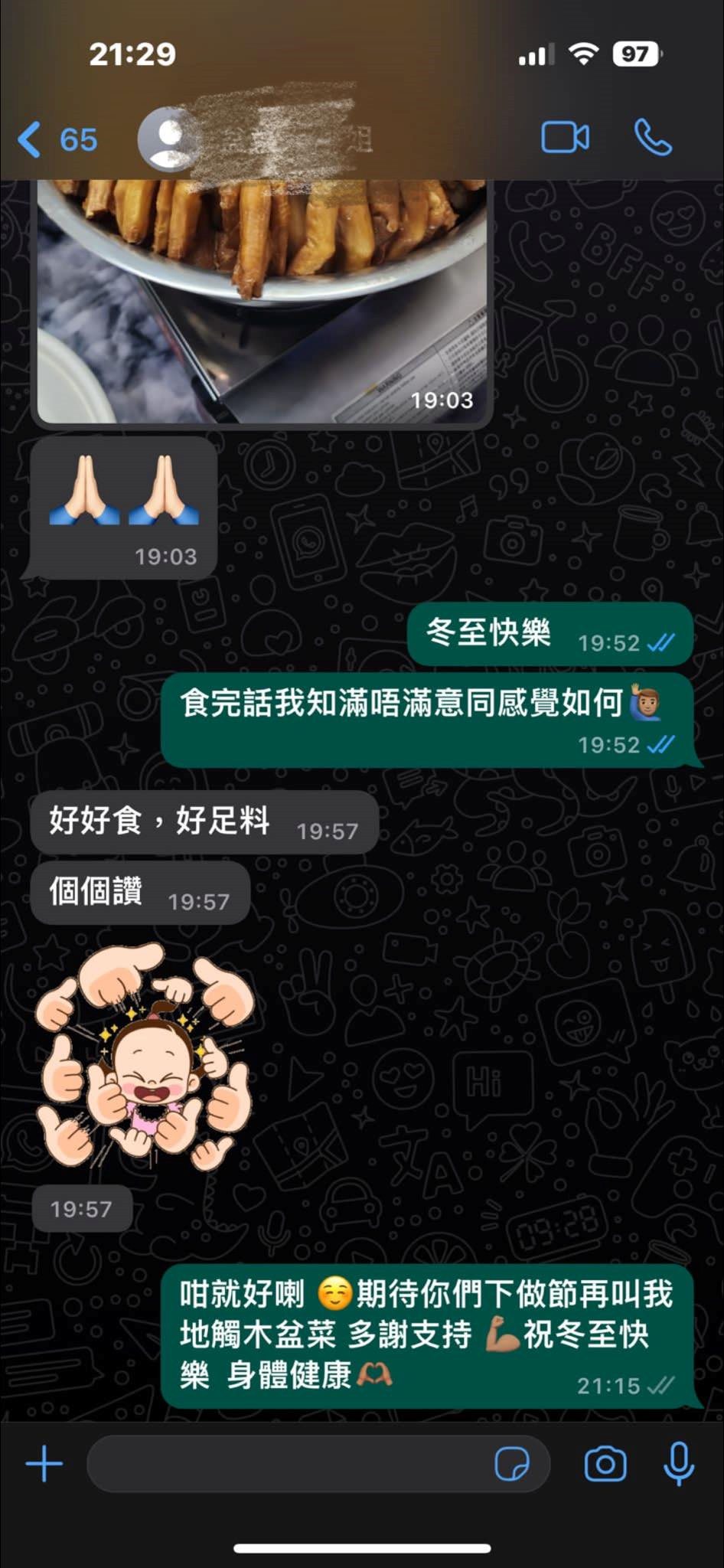This screenshot has width=724, height=1568.
Task: Open the food photo sent at 19:03
Action: click(x=261, y=301)
